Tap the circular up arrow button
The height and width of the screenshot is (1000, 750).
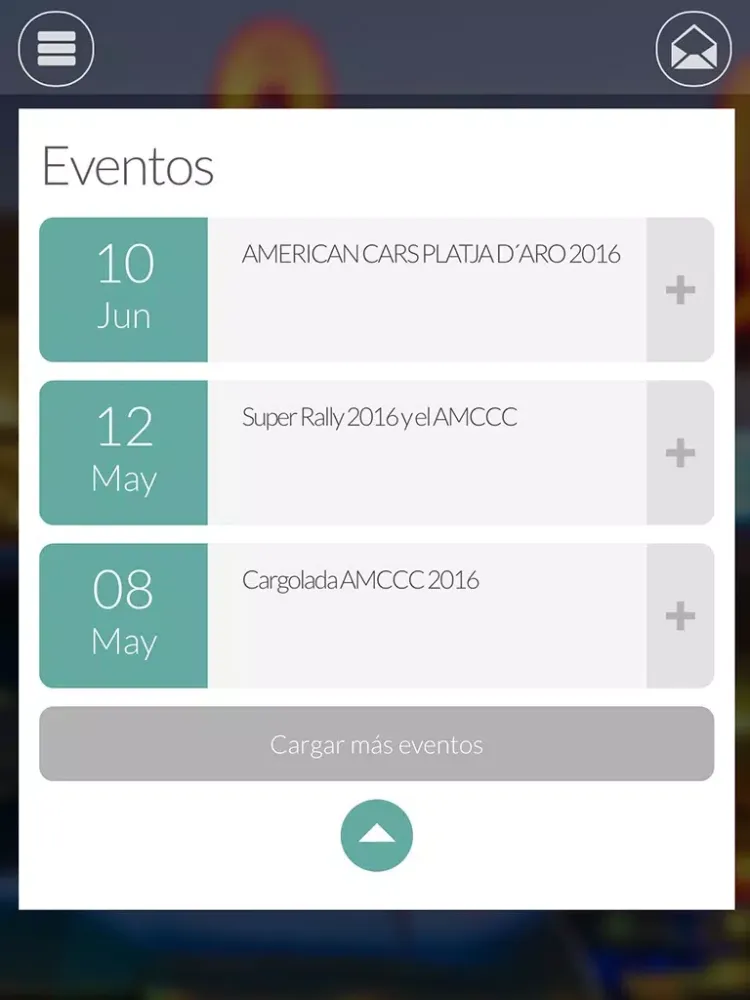point(376,835)
